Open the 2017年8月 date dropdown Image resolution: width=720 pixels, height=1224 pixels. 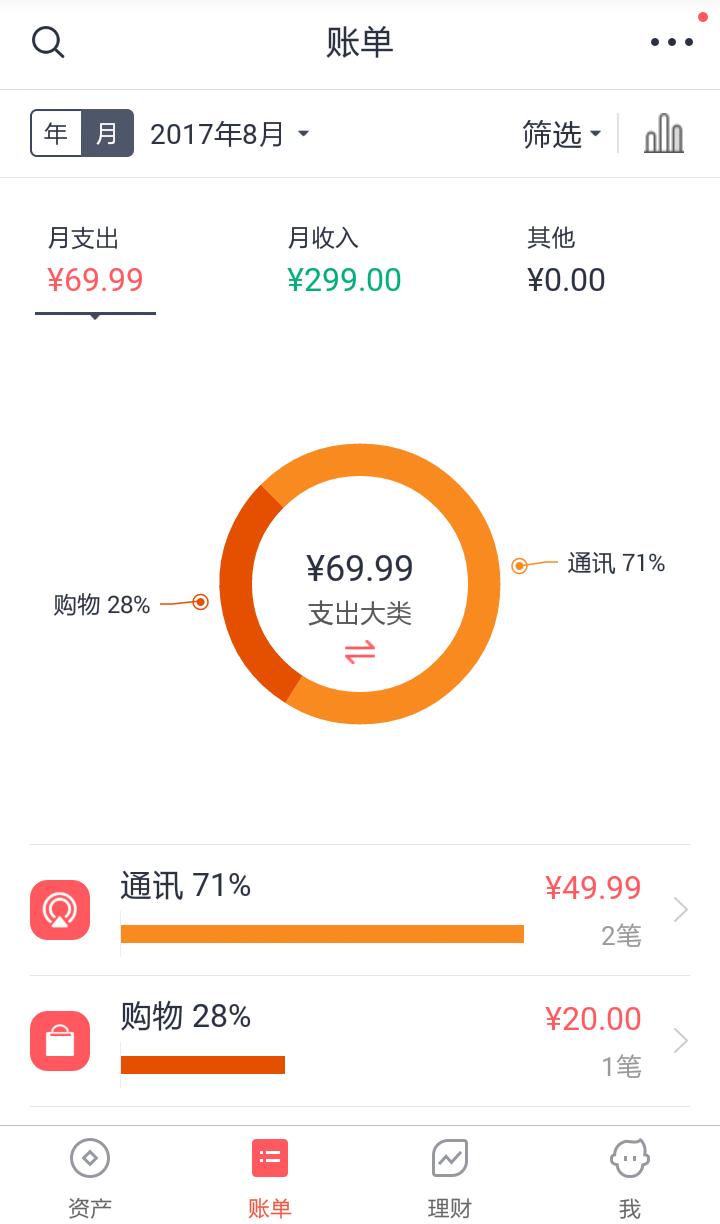tap(229, 134)
